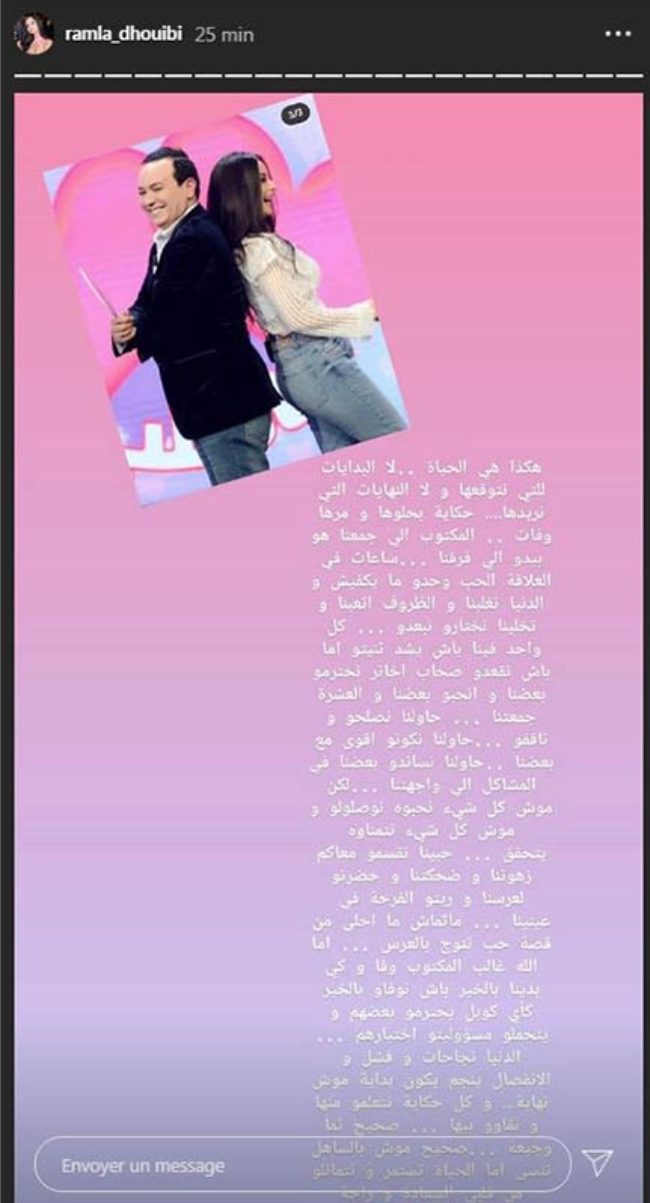Tap the Envoyer un message field
The width and height of the screenshot is (650, 1203).
click(300, 1165)
